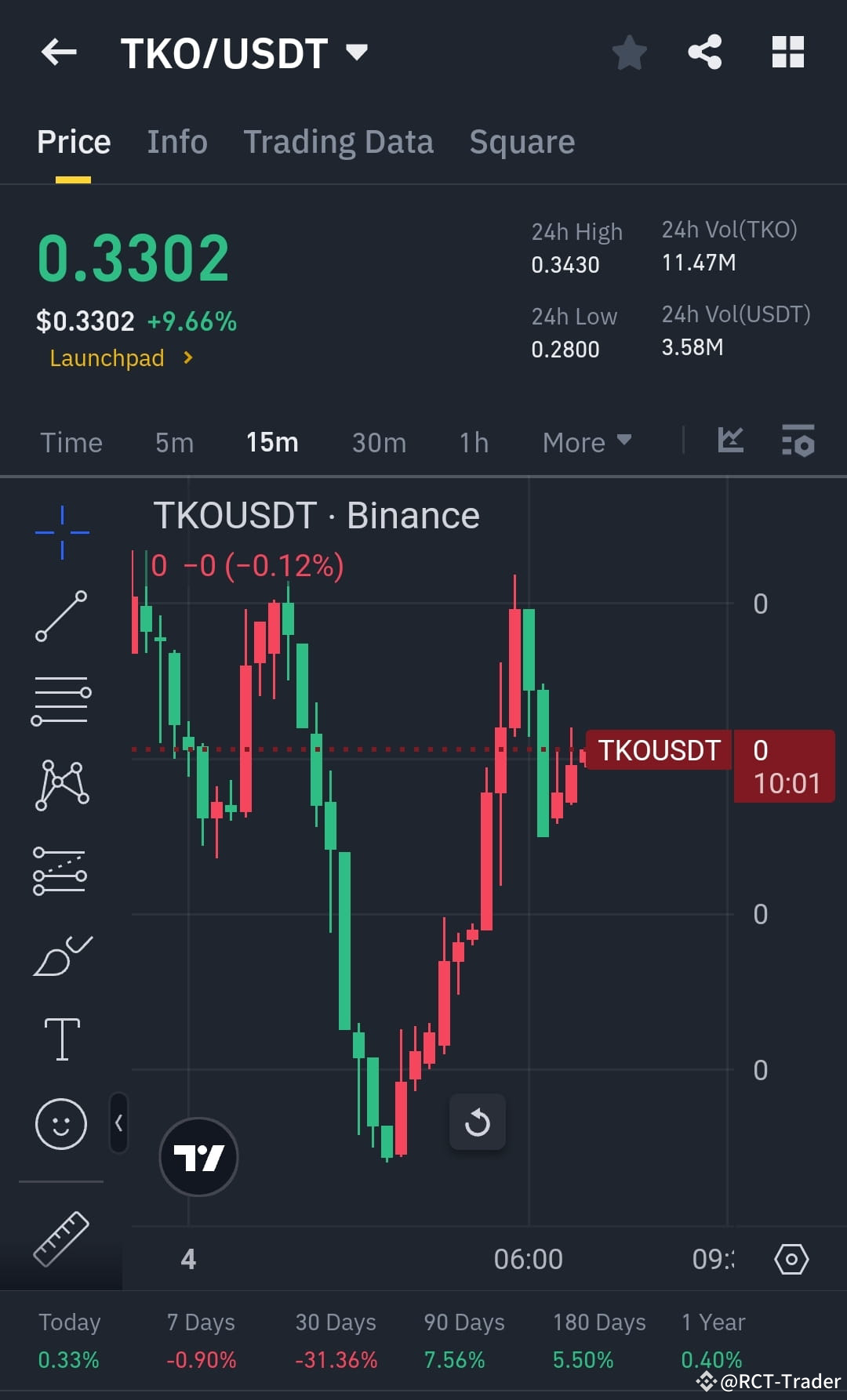The width and height of the screenshot is (847, 1400).
Task: Reset the chart view with refresh button
Action: [x=478, y=1123]
